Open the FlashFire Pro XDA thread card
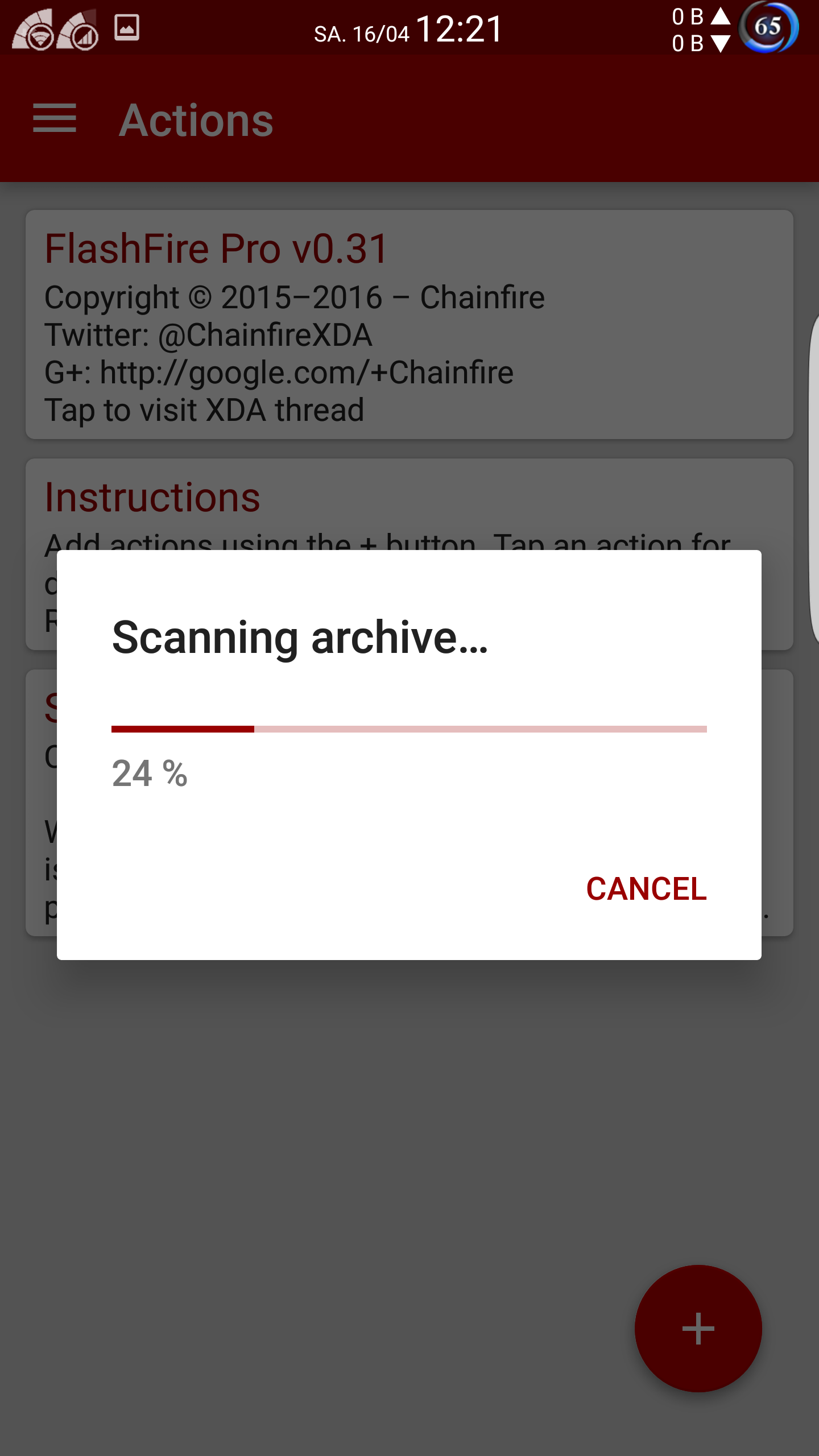This screenshot has width=819, height=1456. pos(409,325)
